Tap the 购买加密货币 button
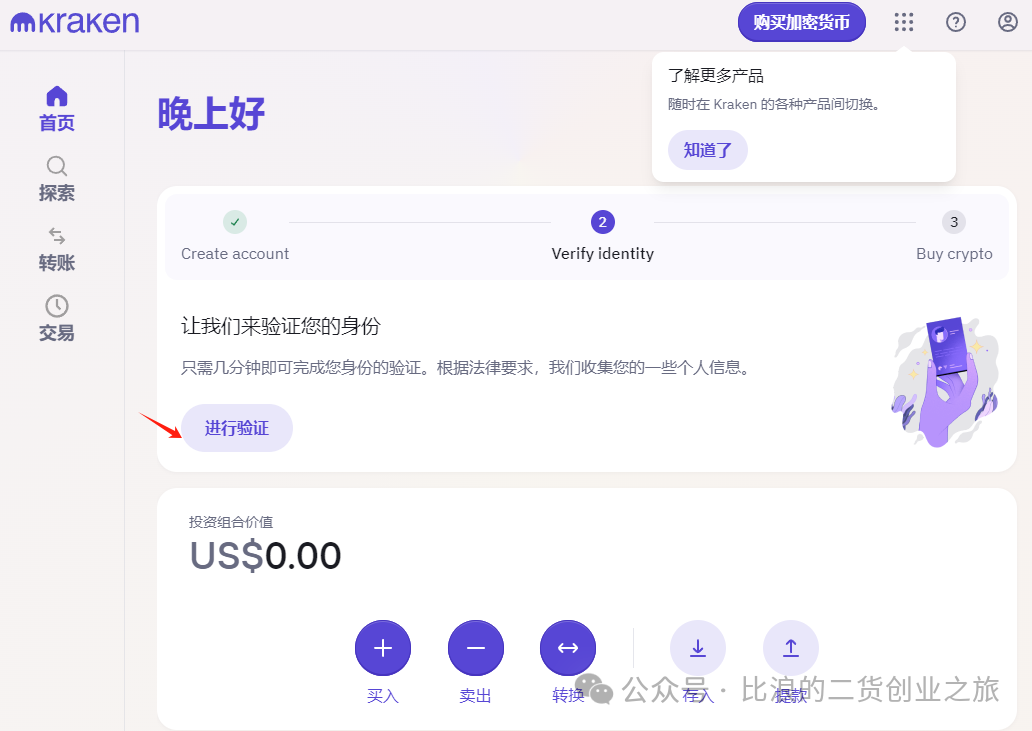Viewport: 1032px width, 731px height. (x=801, y=22)
